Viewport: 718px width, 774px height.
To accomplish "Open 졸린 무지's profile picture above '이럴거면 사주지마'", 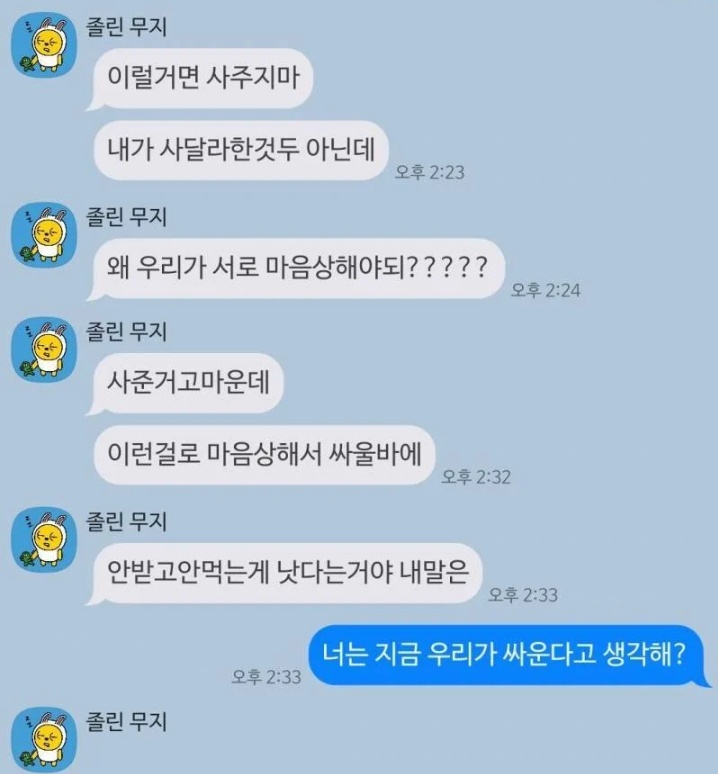I will coord(44,45).
